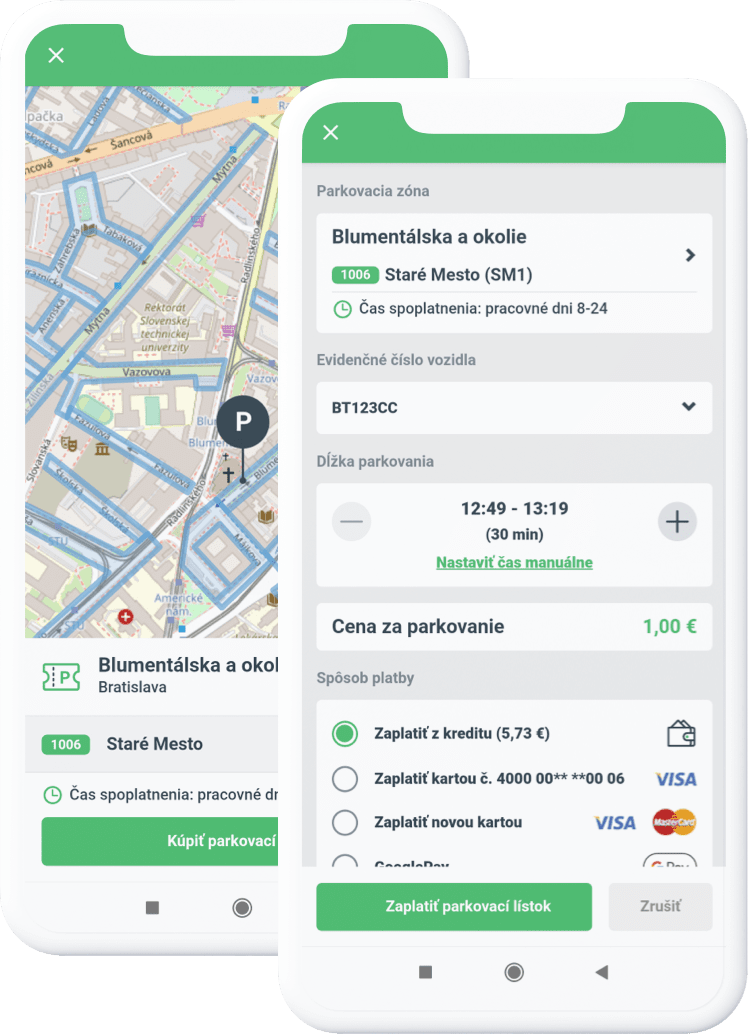The width and height of the screenshot is (748, 1034).
Task: Open manual time setting via Nastaviť čas manuálne
Action: click(514, 562)
